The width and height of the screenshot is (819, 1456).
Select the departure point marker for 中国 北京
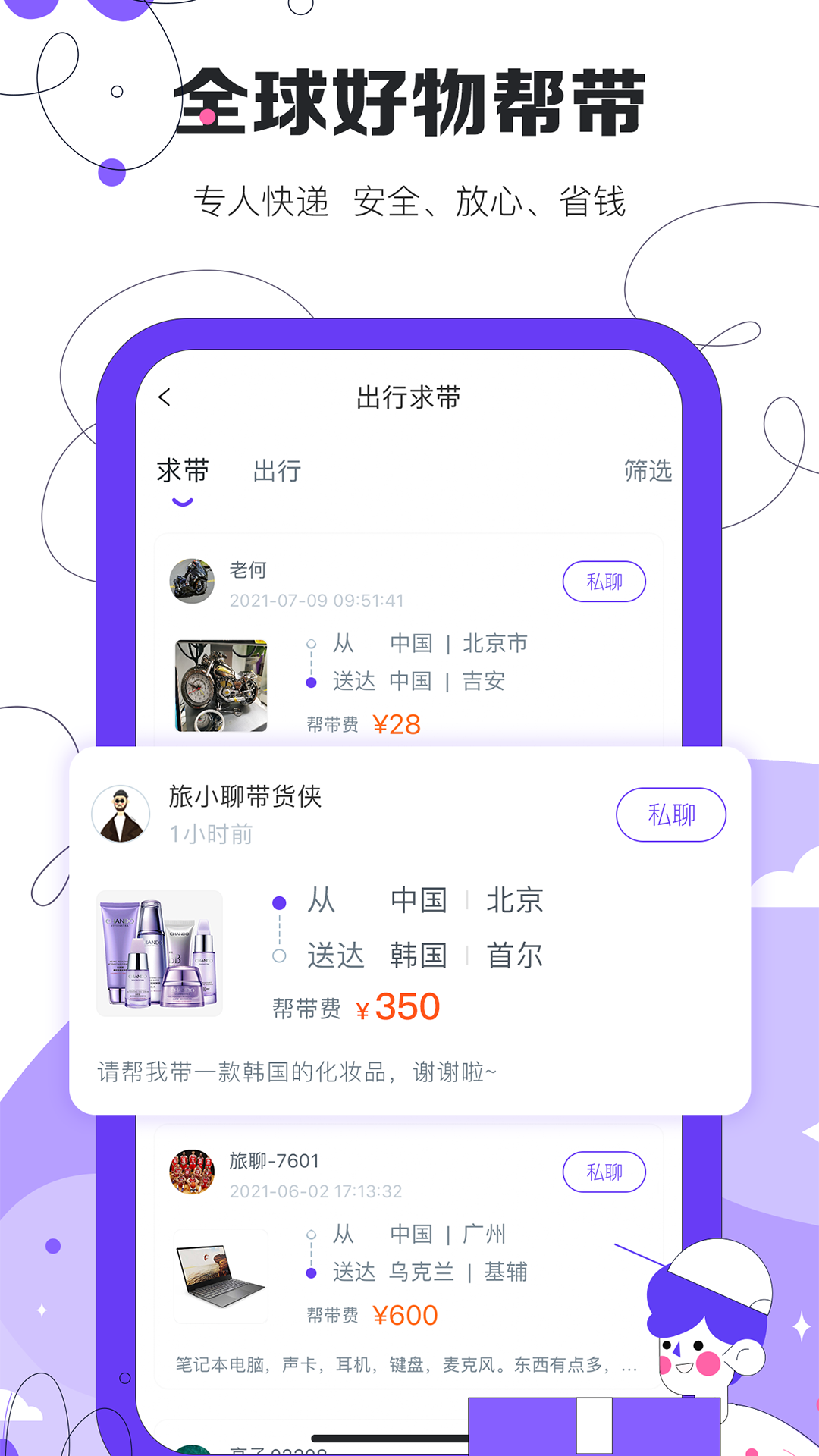click(x=280, y=902)
